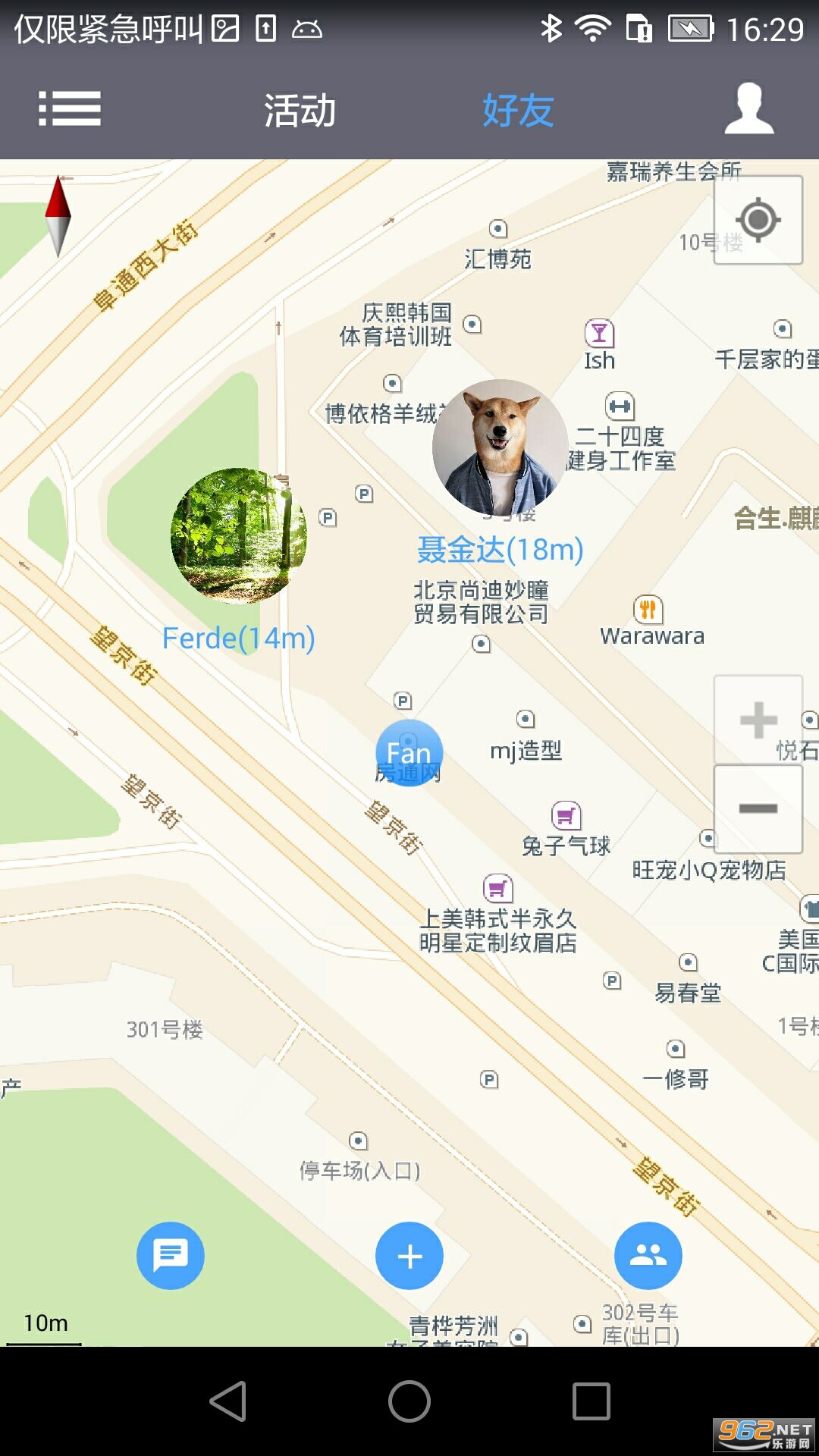Screen dimensions: 819x1456
Task: Zoom in on the map
Action: [758, 720]
